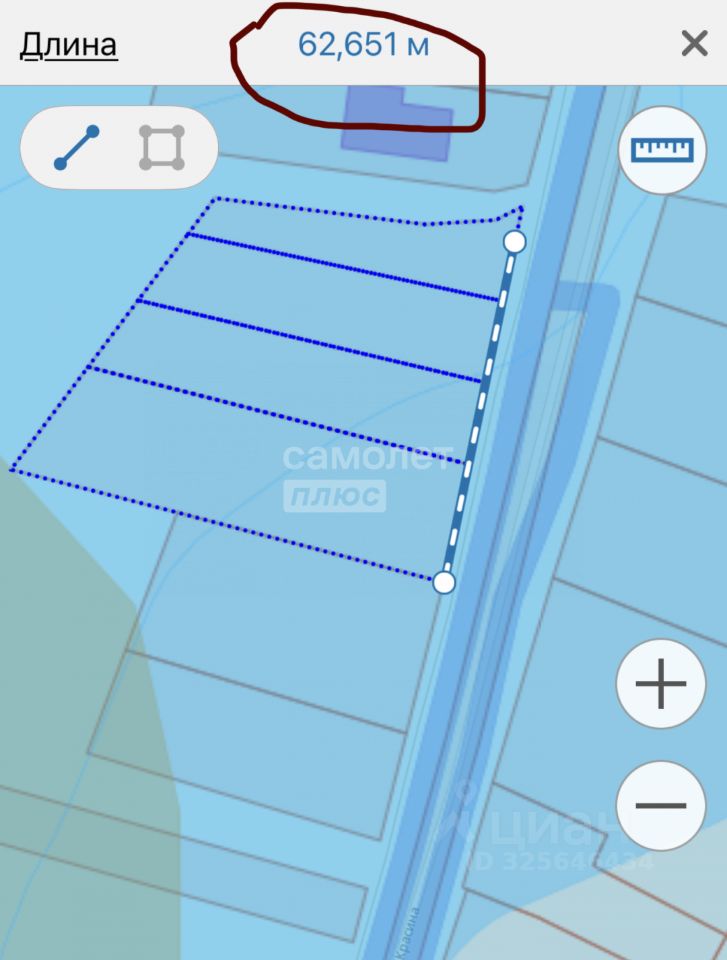Select the line length measuring tool
The image size is (727, 960).
(76, 148)
